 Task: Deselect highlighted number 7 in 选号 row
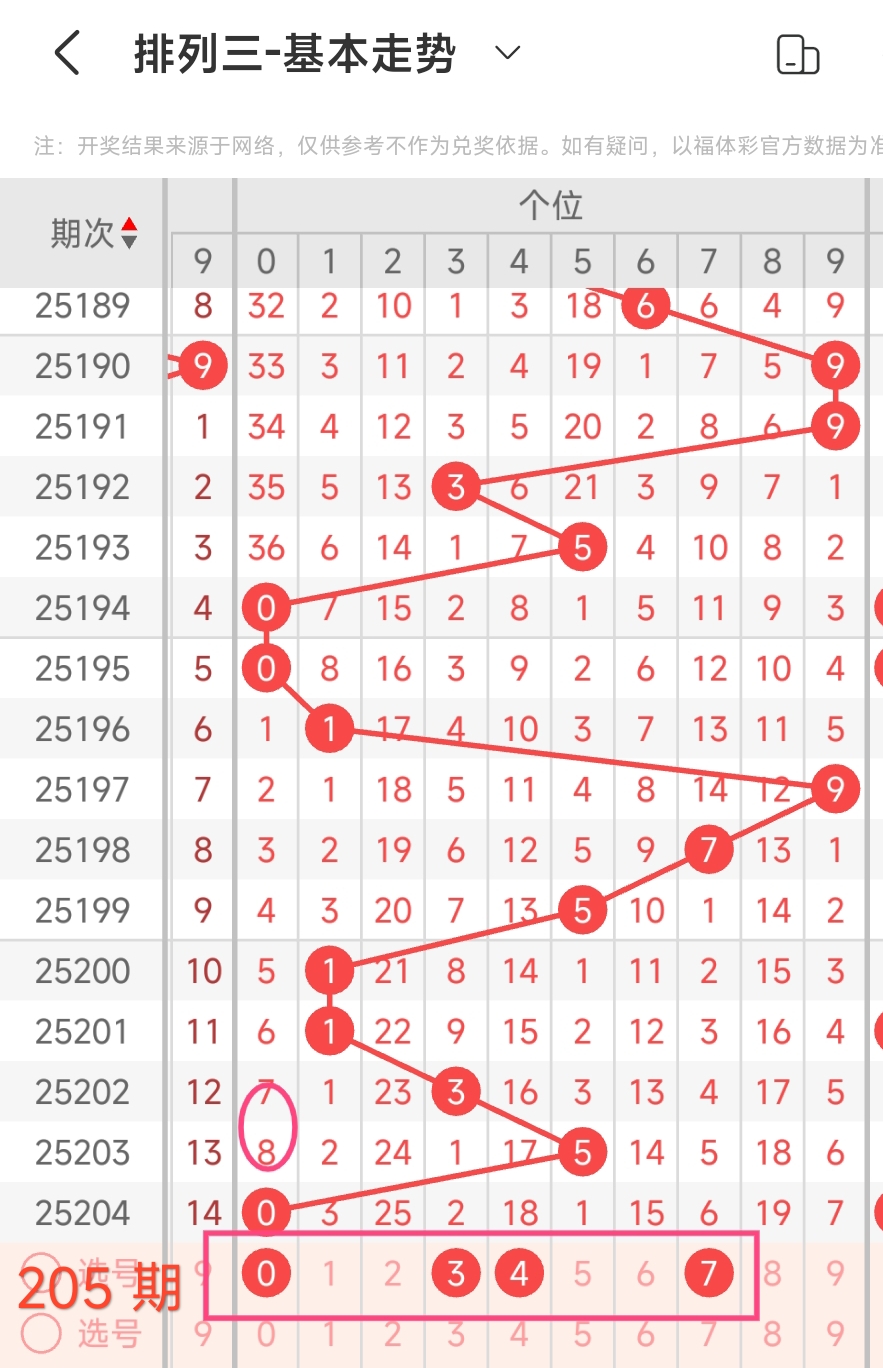[709, 1273]
